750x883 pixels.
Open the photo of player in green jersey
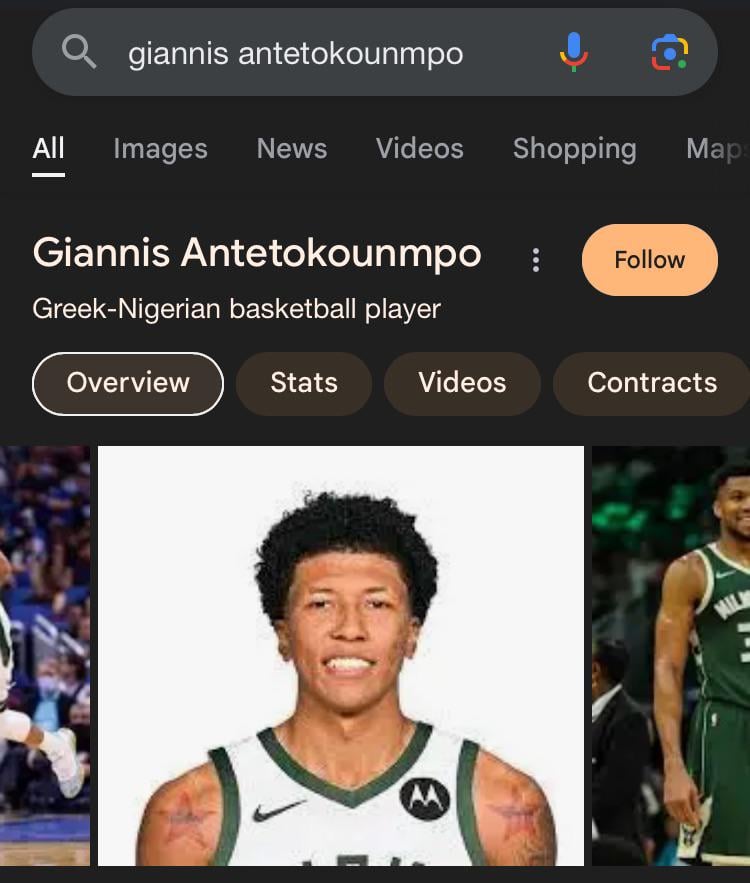671,655
